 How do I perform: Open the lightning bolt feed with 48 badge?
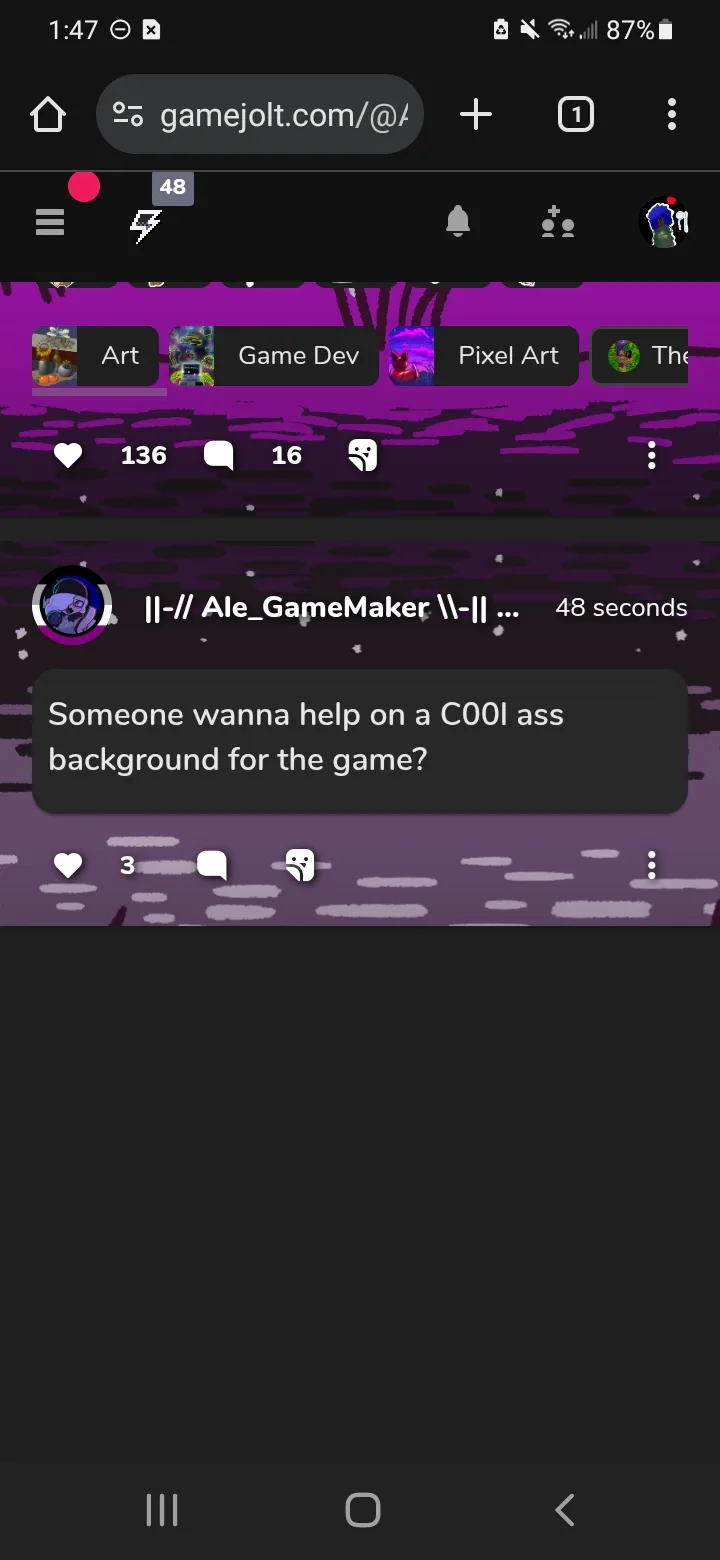[x=147, y=225]
